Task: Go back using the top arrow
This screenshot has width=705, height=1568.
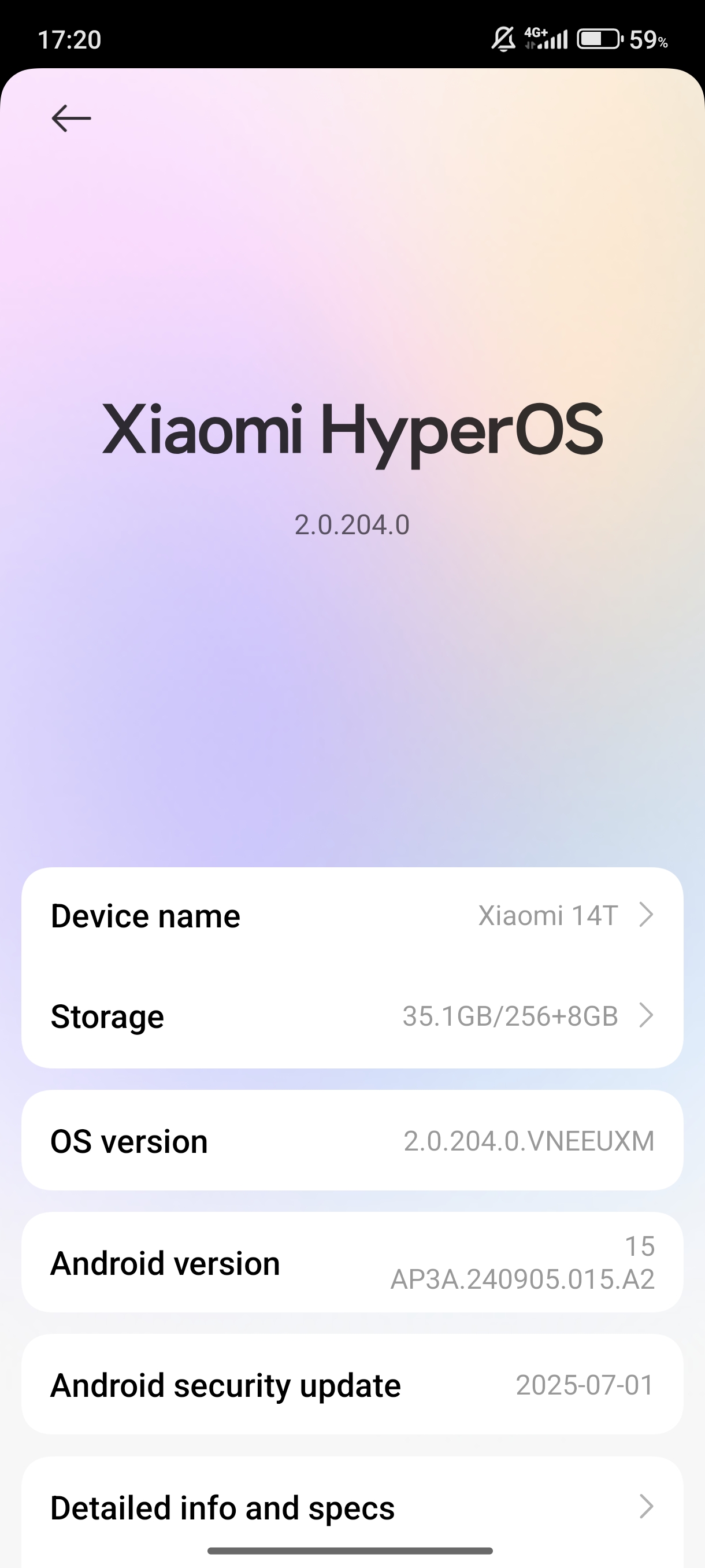Action: tap(71, 118)
